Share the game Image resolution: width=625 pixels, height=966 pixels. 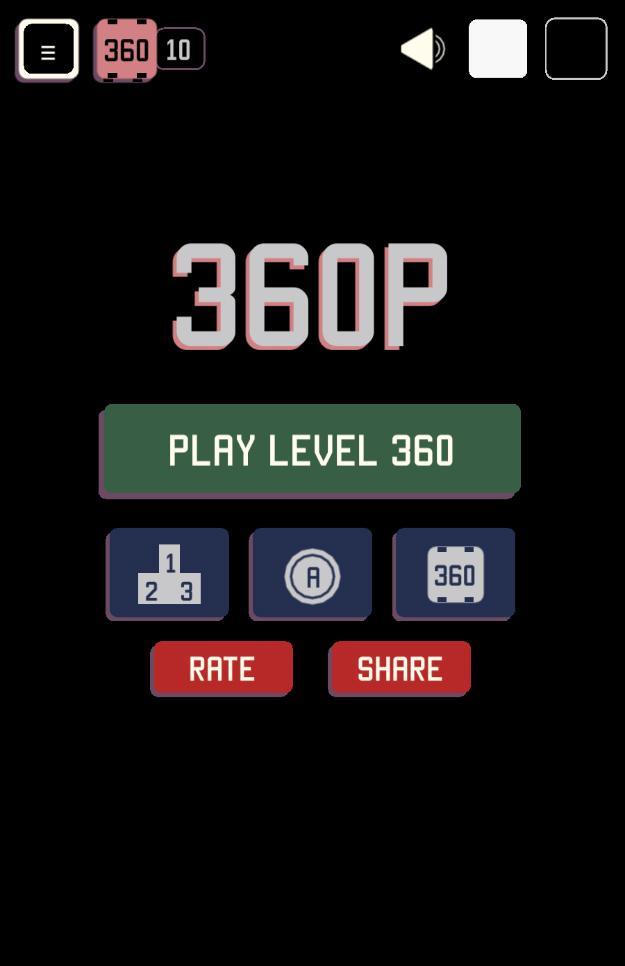point(400,668)
